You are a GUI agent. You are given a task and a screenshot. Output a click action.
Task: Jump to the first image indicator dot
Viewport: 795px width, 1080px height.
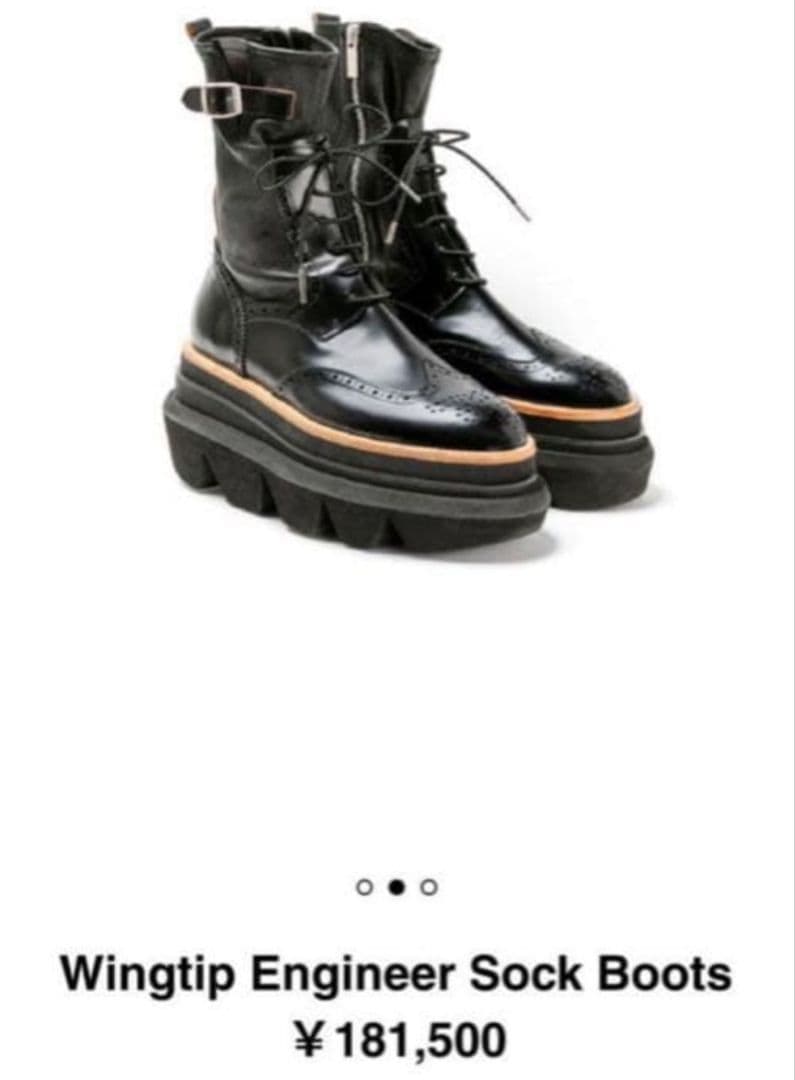coord(364,886)
